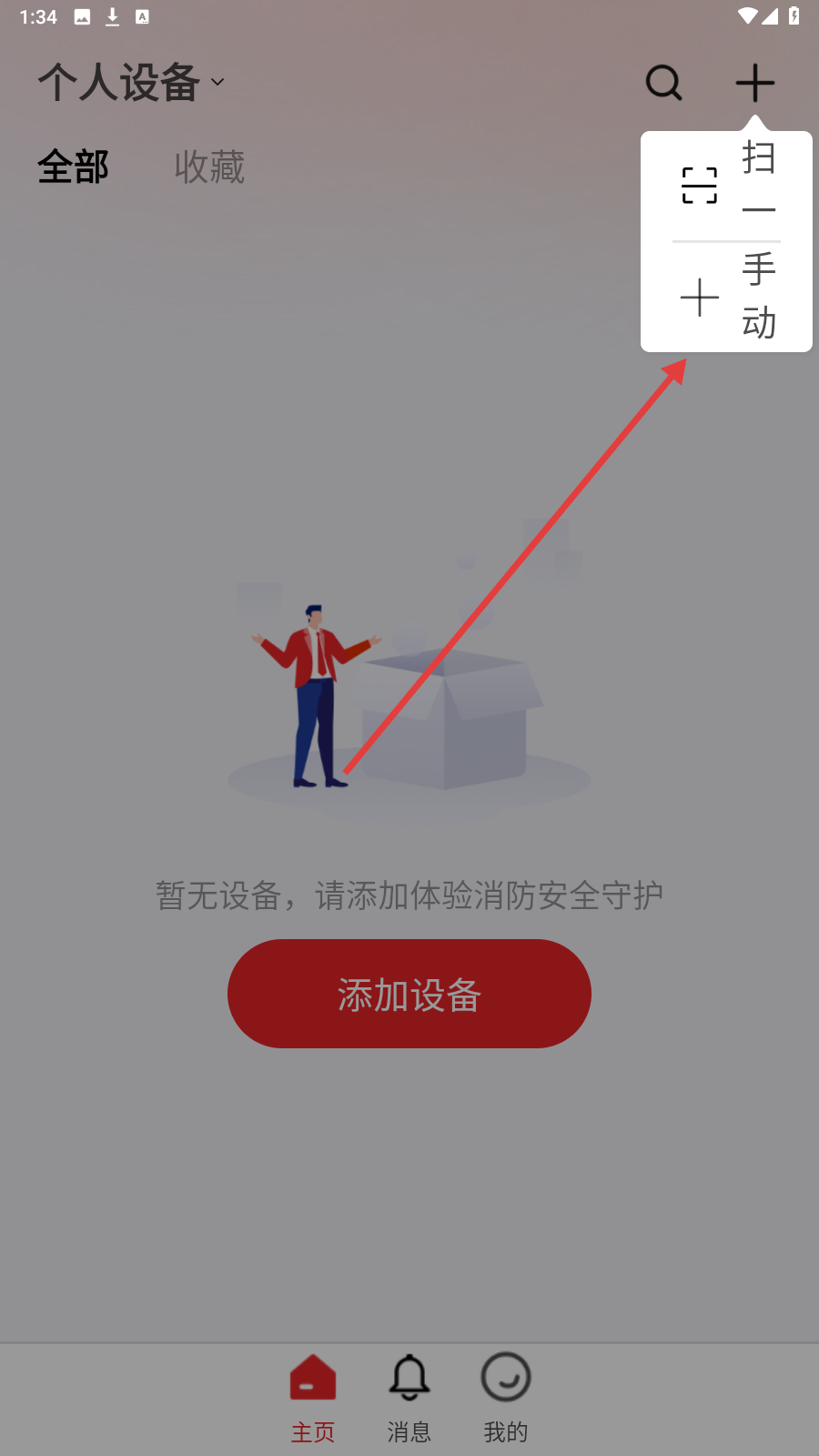Tap the plus icon in the top bar
Image resolution: width=819 pixels, height=1456 pixels.
(x=754, y=83)
